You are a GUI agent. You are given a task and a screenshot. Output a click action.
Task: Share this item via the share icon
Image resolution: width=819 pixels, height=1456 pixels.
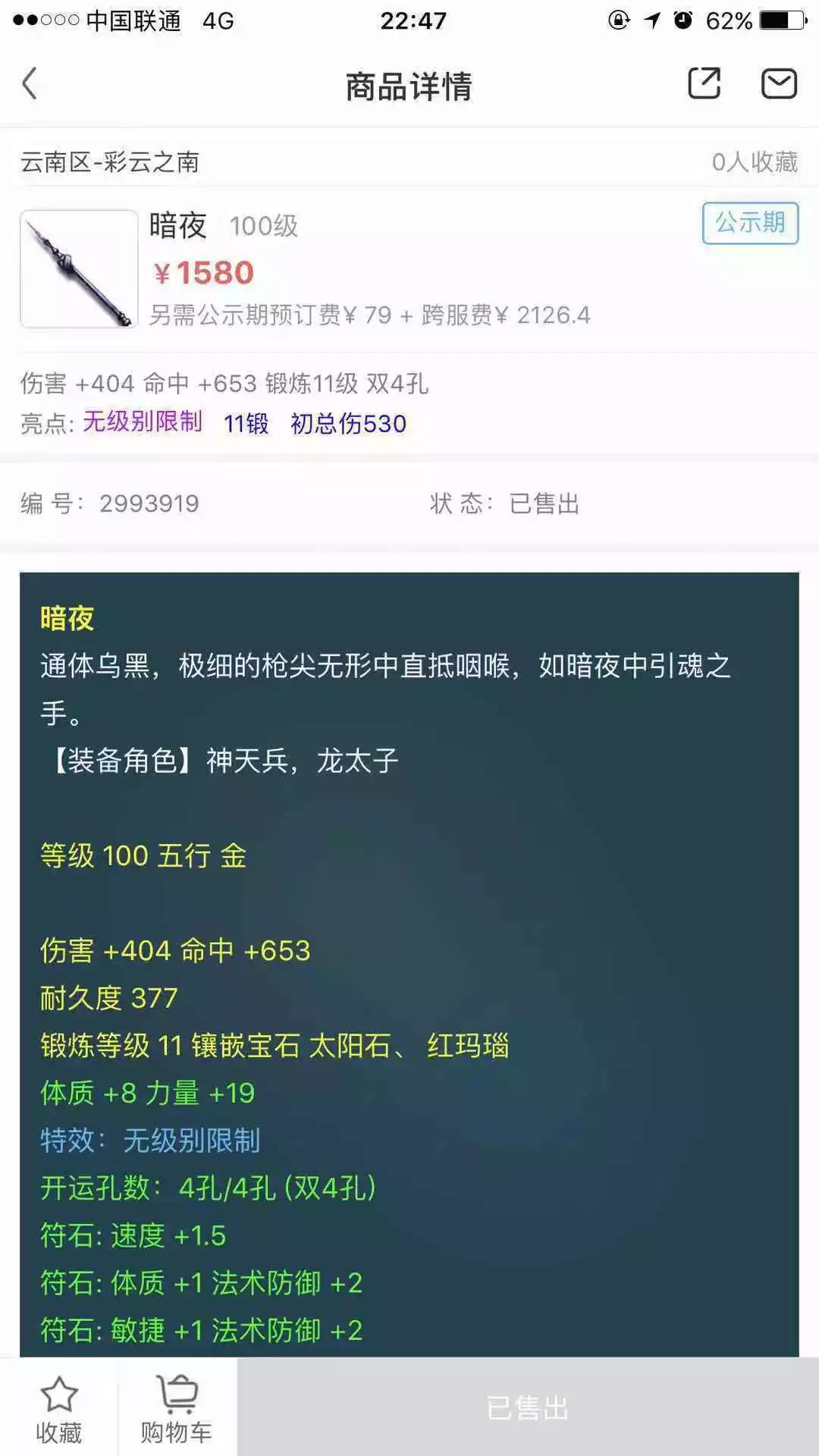[704, 83]
